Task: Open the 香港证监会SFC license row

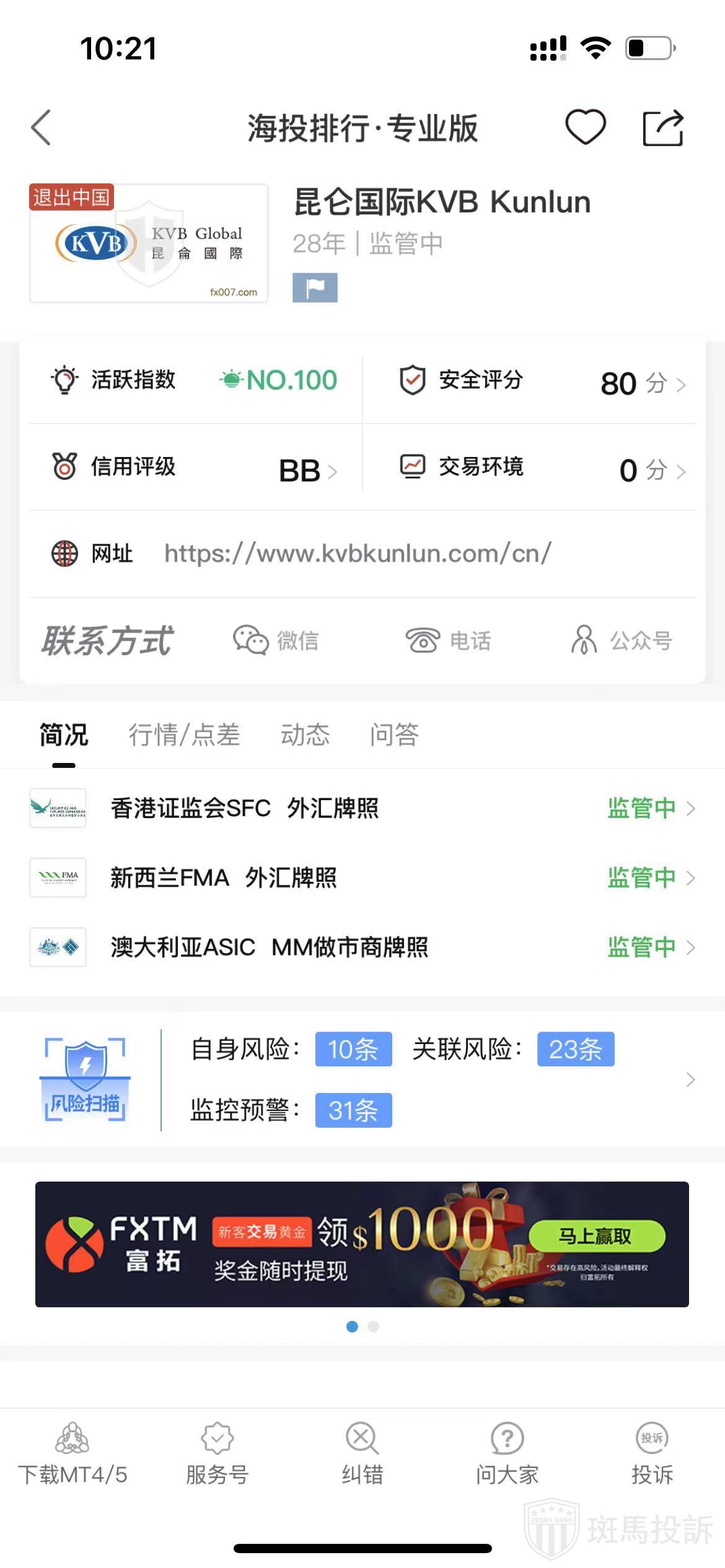Action: pos(362,808)
